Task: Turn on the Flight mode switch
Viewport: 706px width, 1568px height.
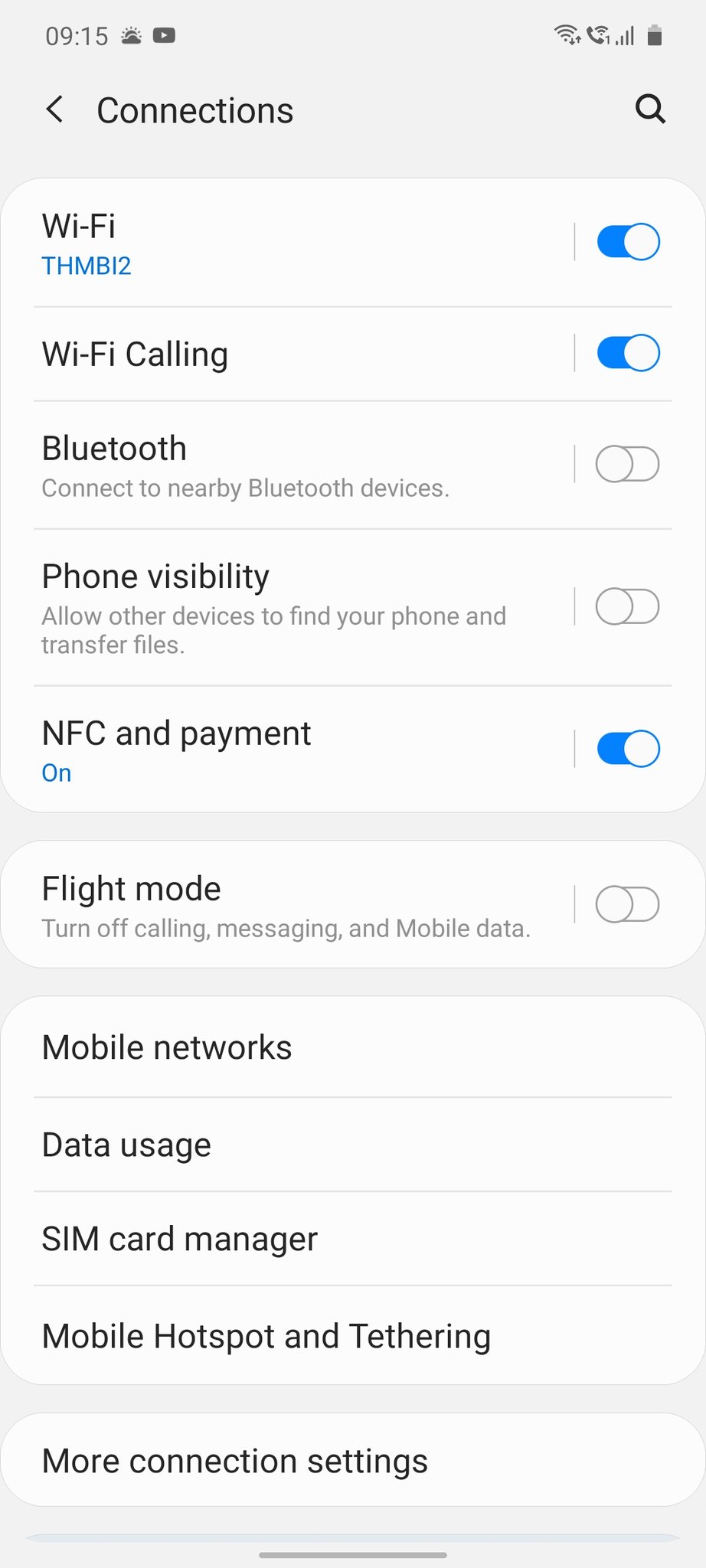Action: click(628, 904)
